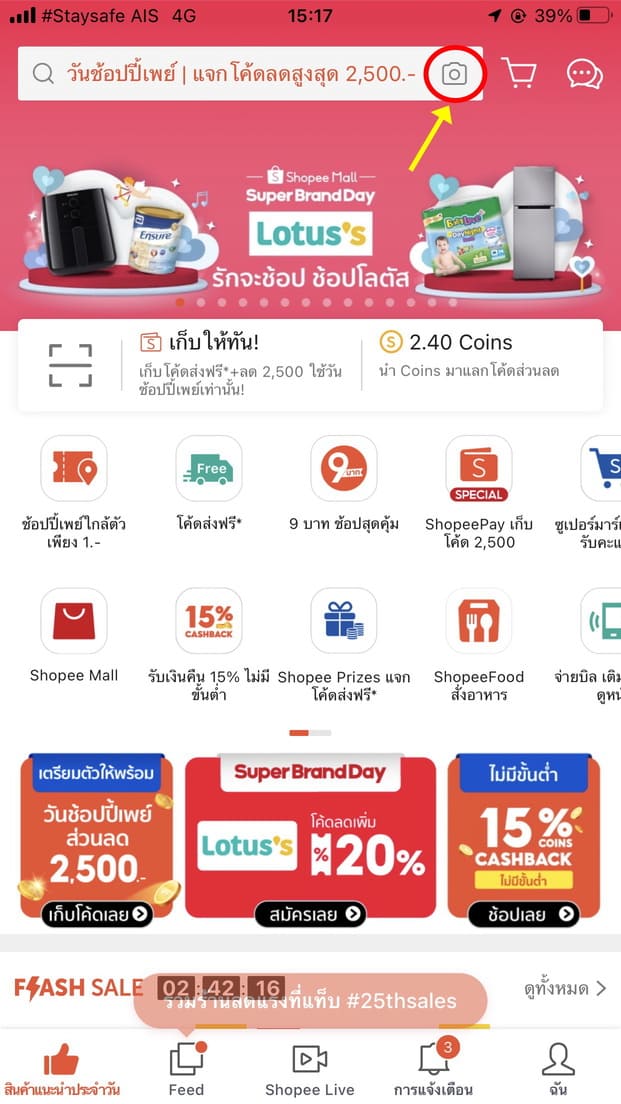The width and height of the screenshot is (621, 1104).
Task: Open the QR scan icon
Action: [x=70, y=365]
